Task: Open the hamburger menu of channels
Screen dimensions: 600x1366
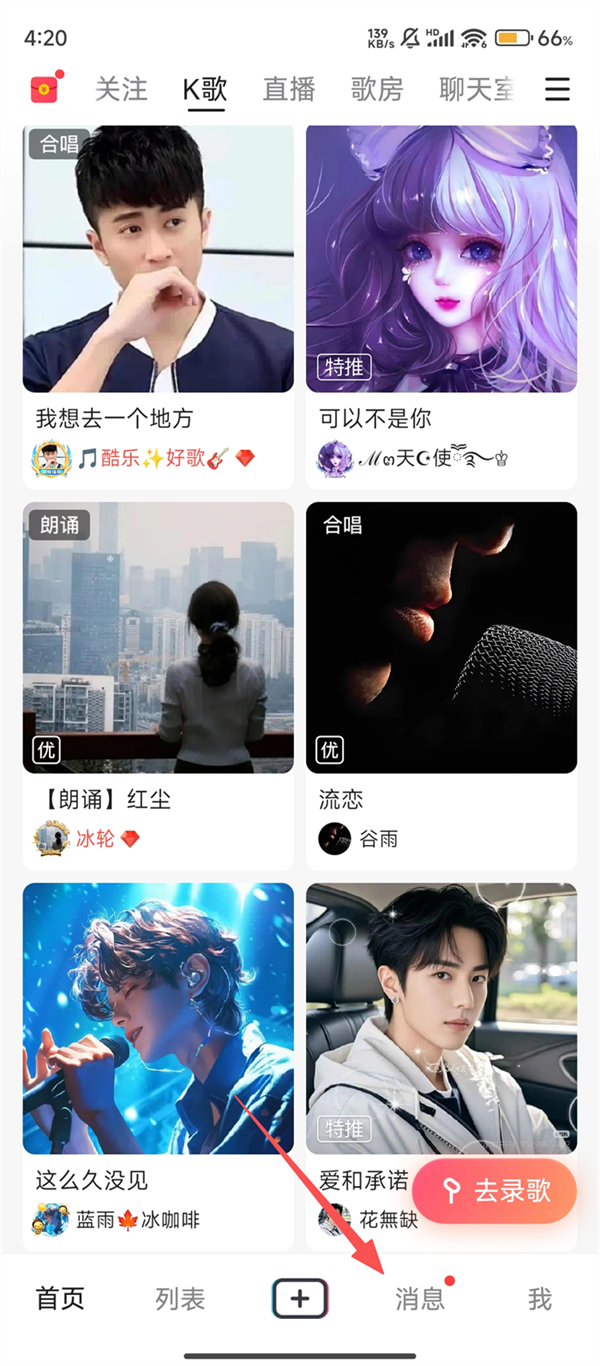Action: coord(557,90)
